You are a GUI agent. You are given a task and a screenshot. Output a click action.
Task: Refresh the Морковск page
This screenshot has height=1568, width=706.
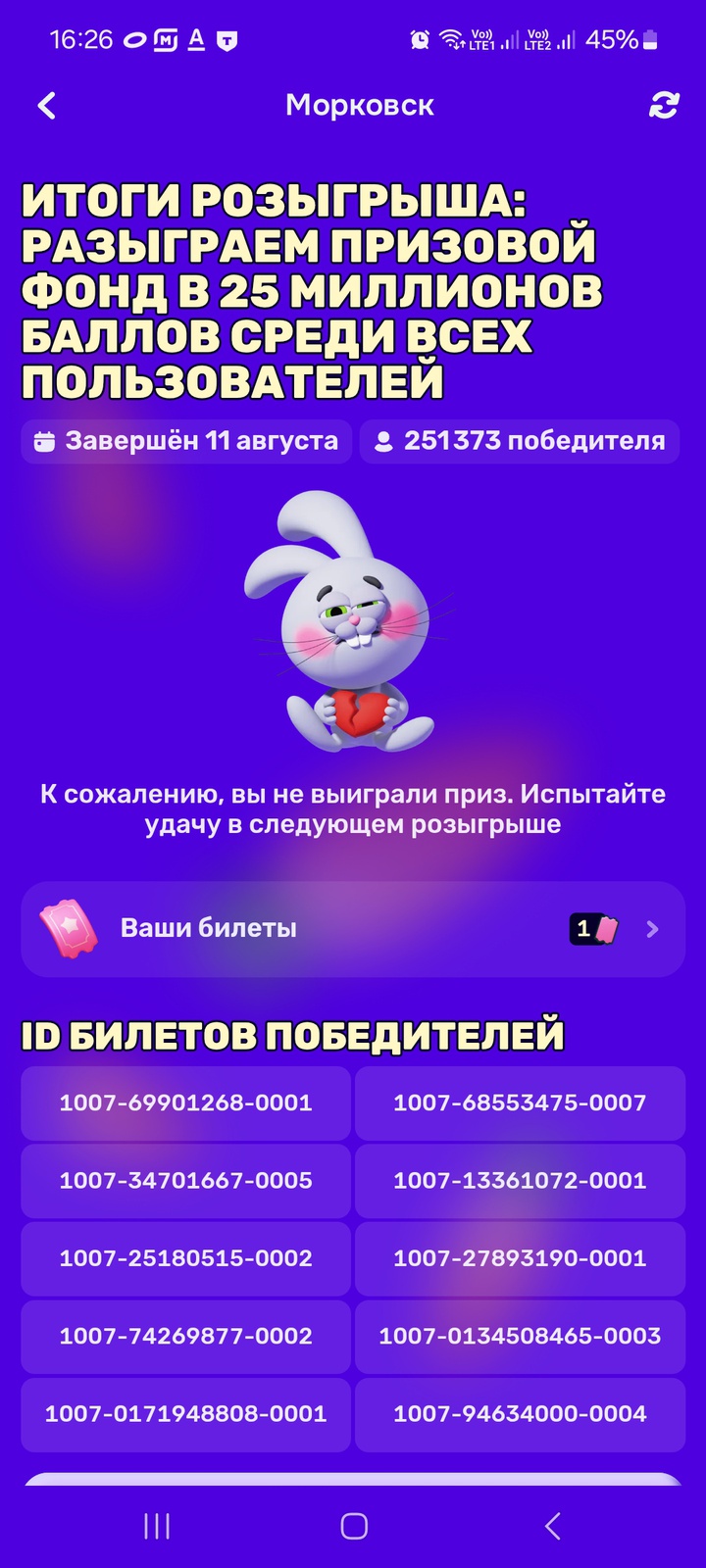pos(664,106)
